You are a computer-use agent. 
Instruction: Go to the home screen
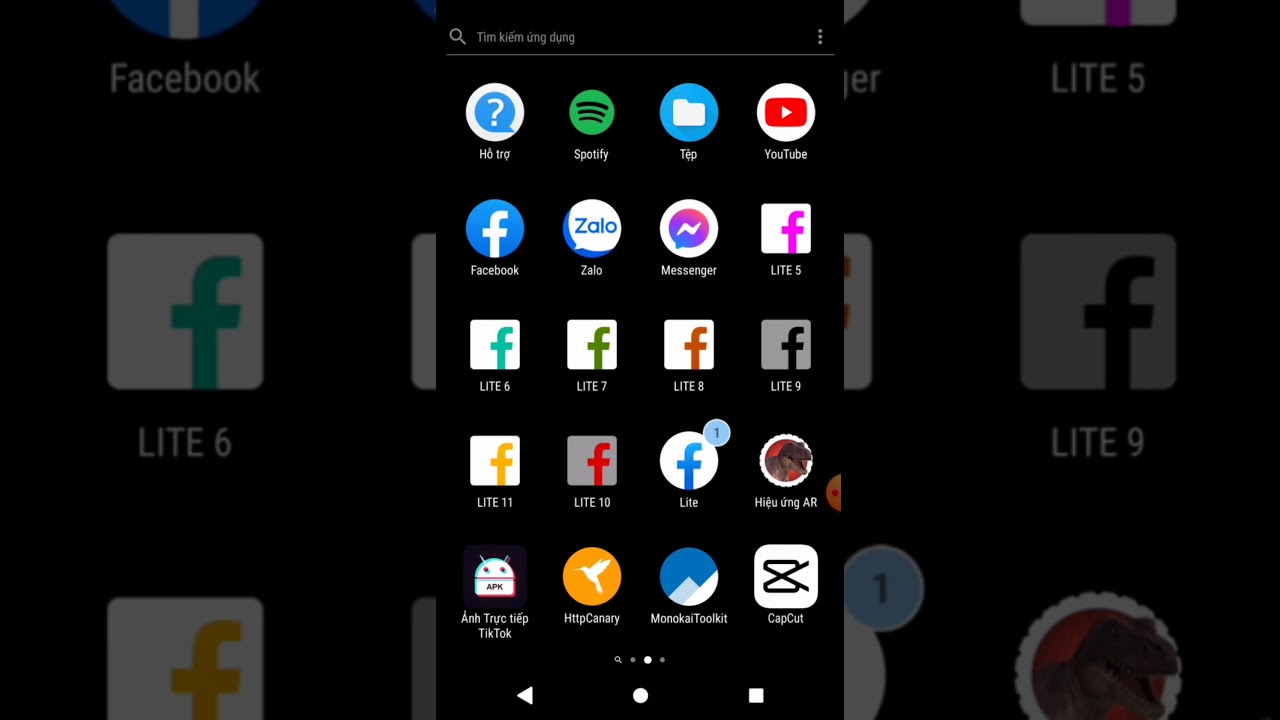(x=640, y=695)
